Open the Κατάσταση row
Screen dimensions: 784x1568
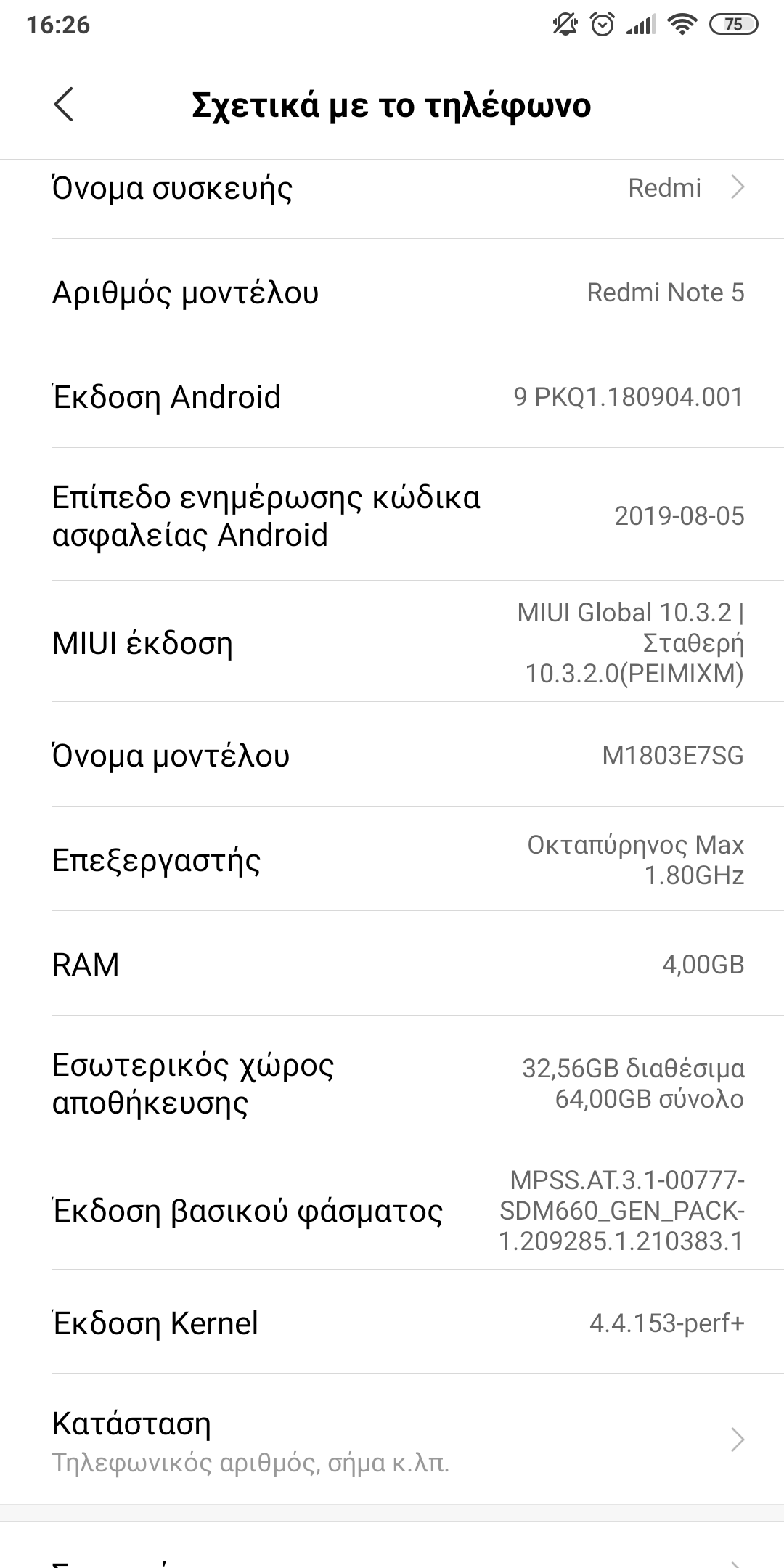(392, 1441)
